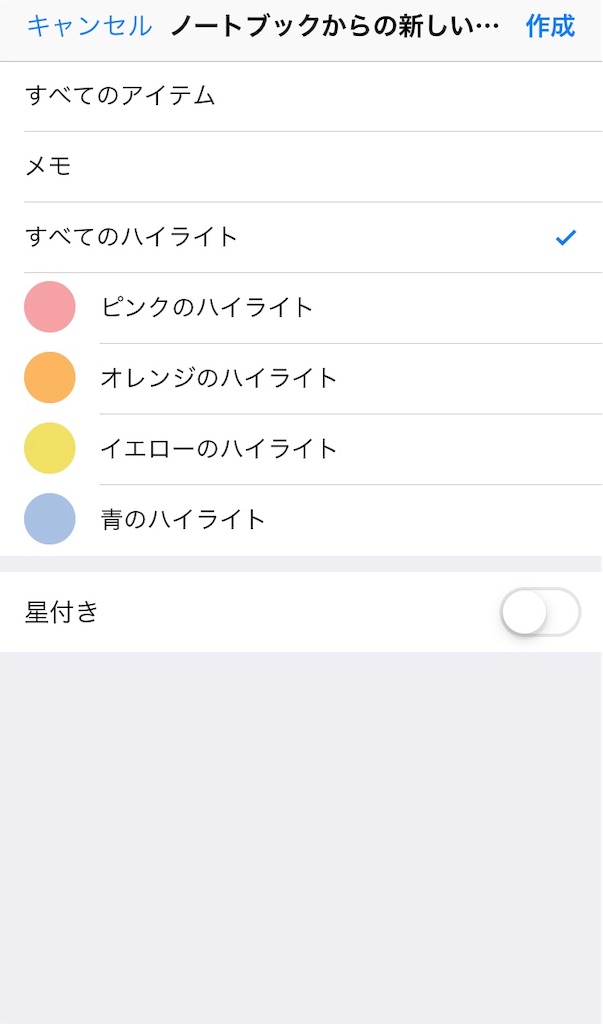
Task: Tap キャンセル to cancel
Action: click(x=89, y=26)
